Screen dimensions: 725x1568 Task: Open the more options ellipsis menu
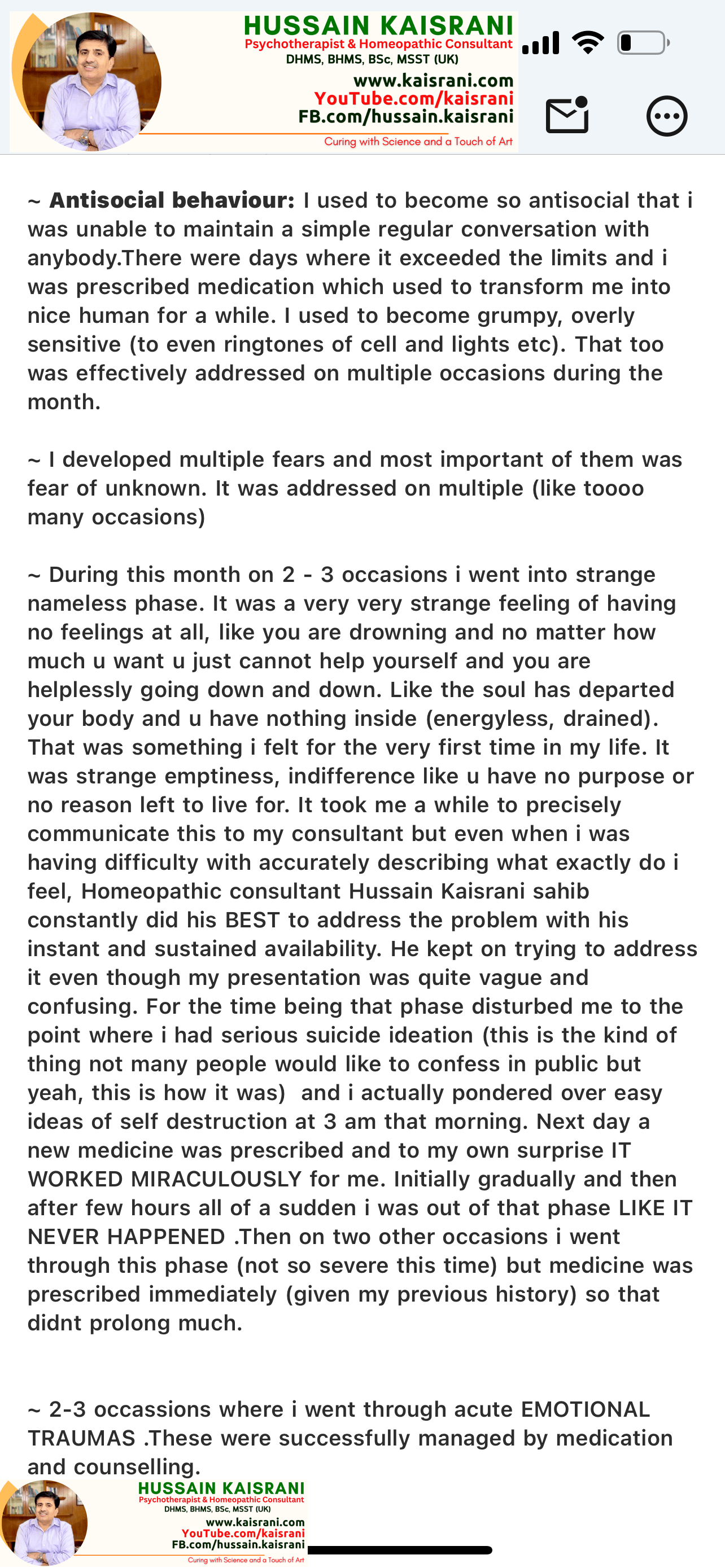tap(667, 116)
